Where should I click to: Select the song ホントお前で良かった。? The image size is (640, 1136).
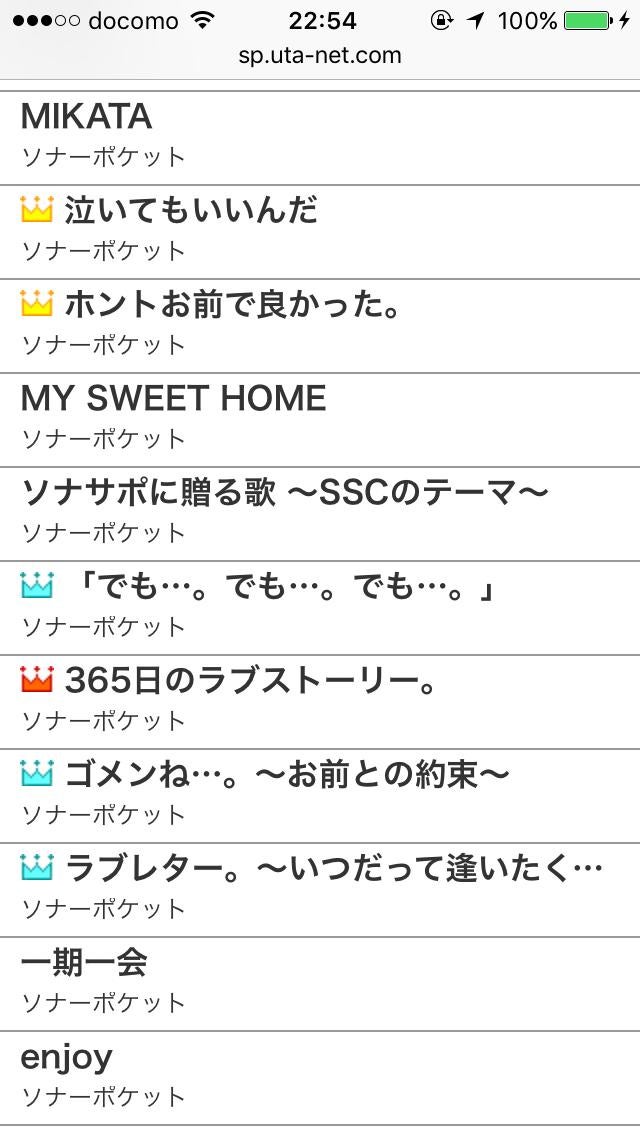click(x=232, y=306)
